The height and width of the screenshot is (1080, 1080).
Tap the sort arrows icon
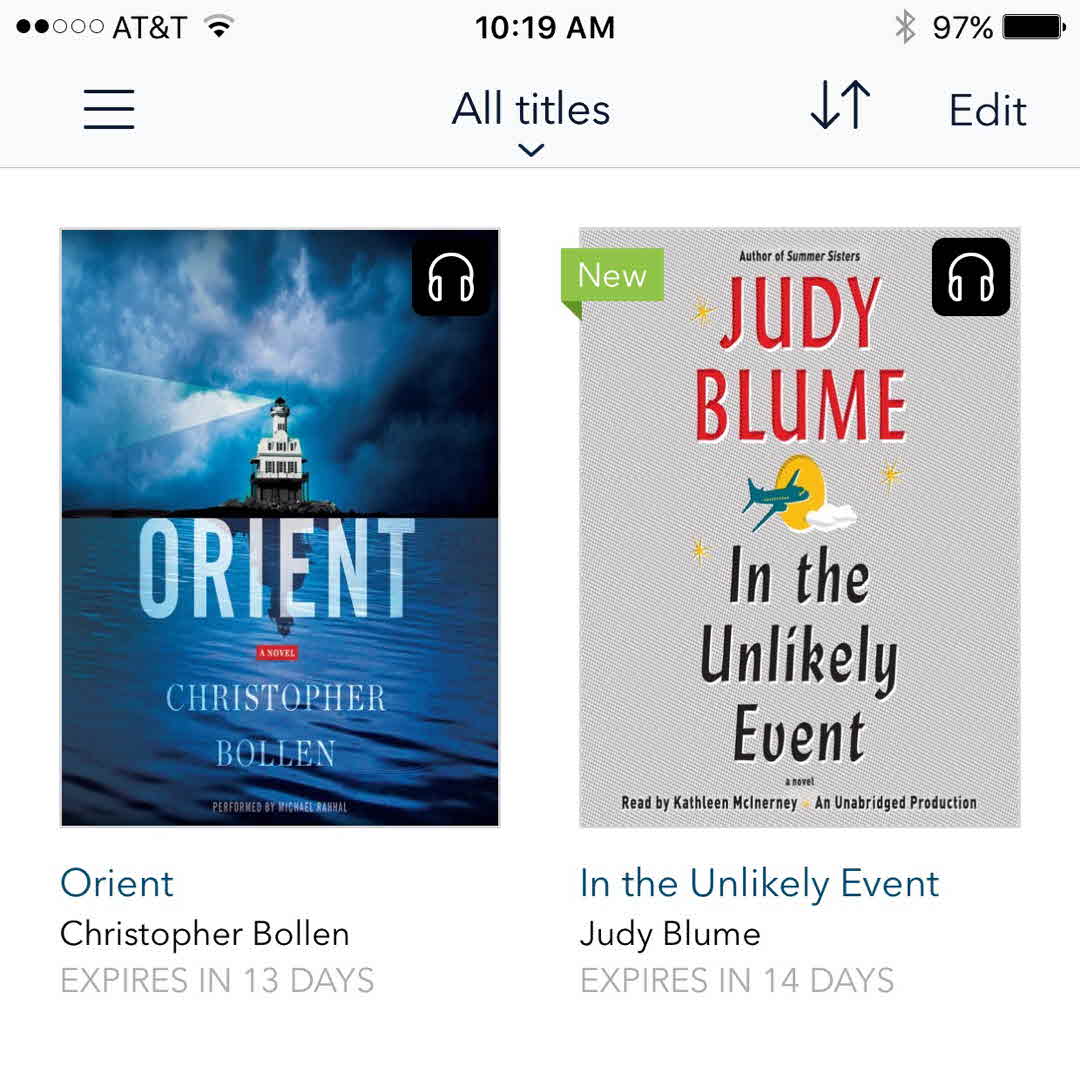pos(840,108)
